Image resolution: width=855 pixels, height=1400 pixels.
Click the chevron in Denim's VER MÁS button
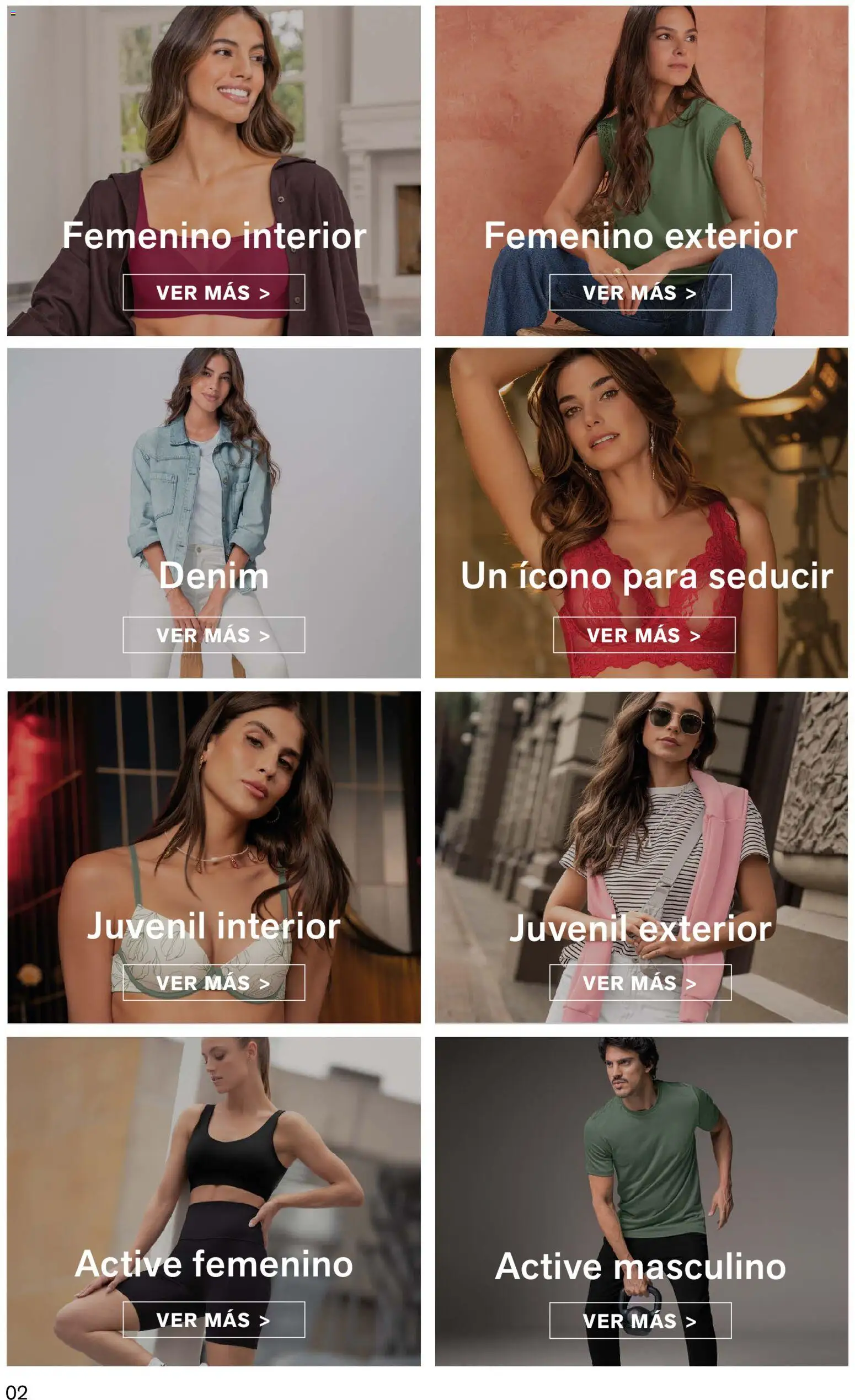264,636
